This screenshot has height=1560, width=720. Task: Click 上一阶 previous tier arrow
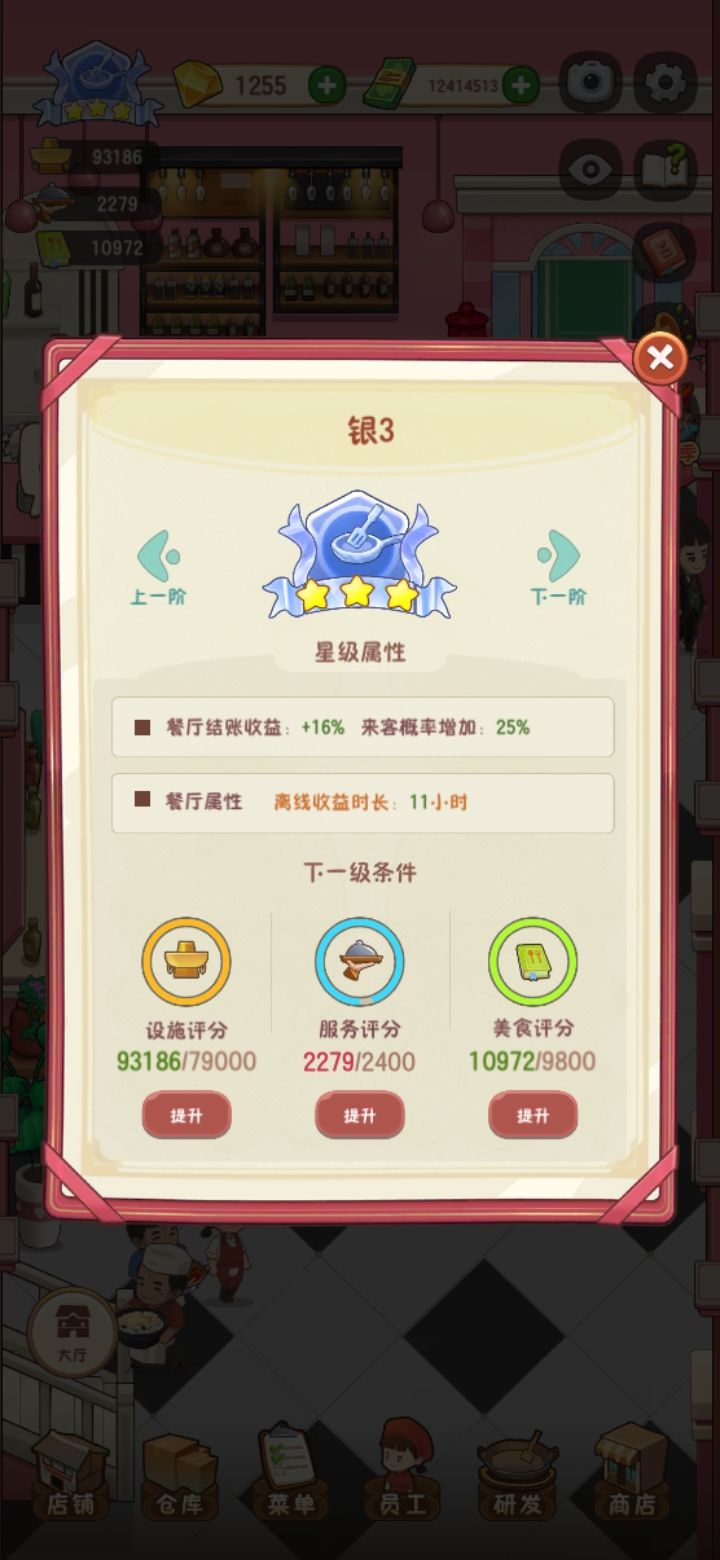pyautogui.click(x=157, y=557)
